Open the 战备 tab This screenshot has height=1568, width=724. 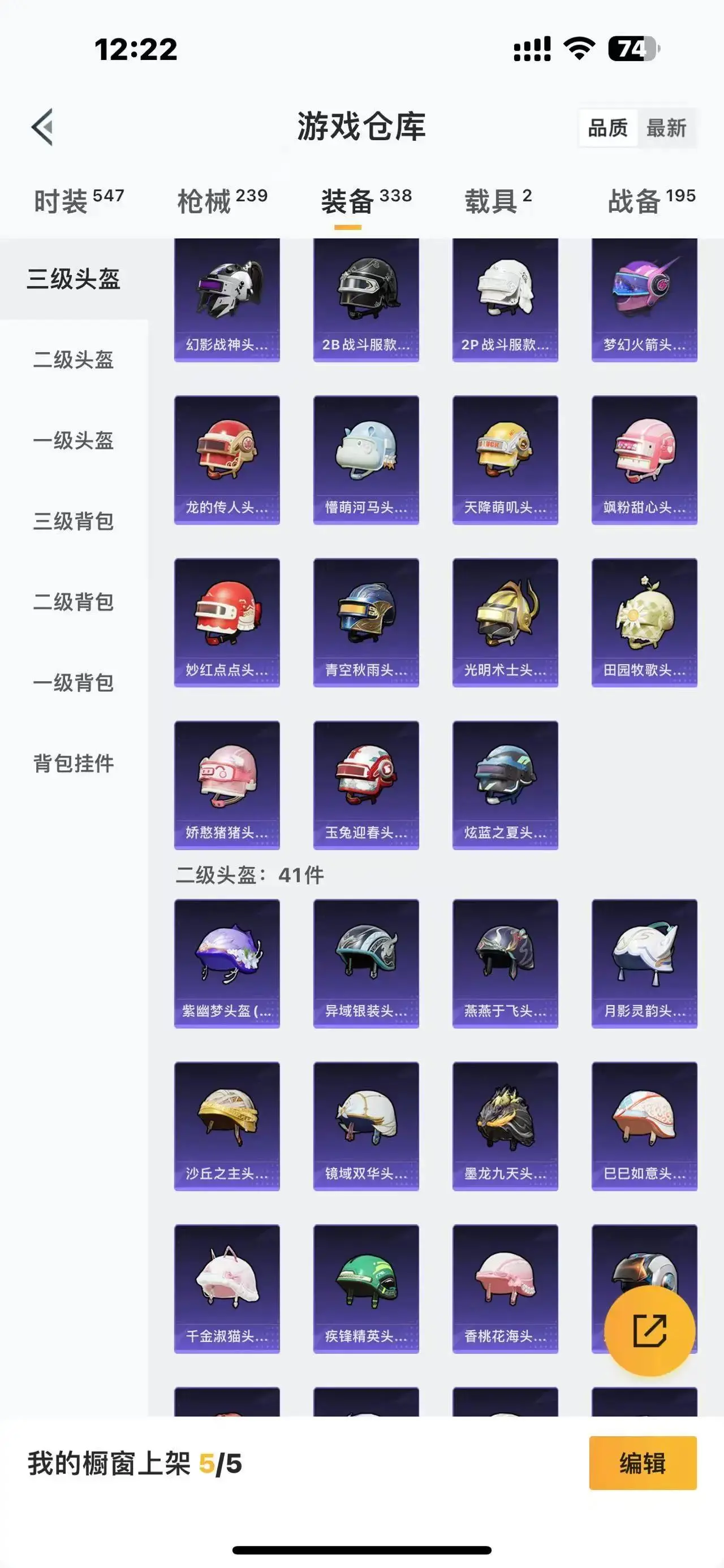(x=650, y=201)
